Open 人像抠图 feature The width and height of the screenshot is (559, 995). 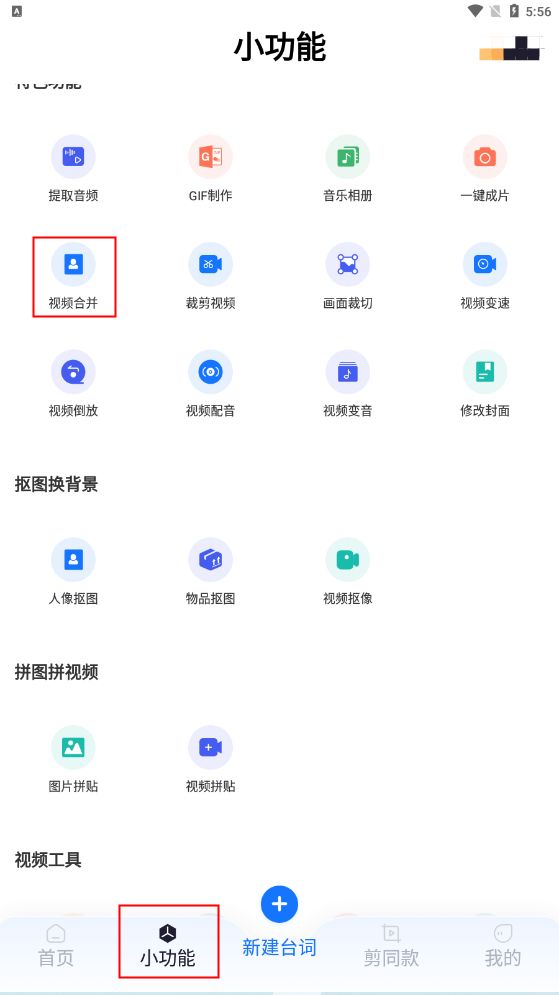coord(74,572)
